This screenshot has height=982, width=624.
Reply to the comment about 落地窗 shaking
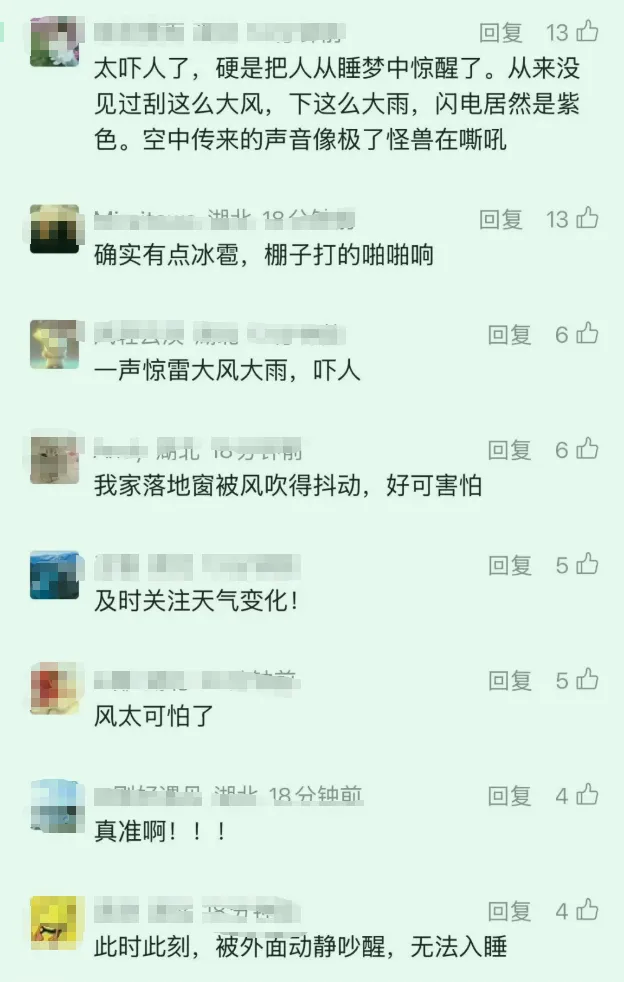[509, 450]
